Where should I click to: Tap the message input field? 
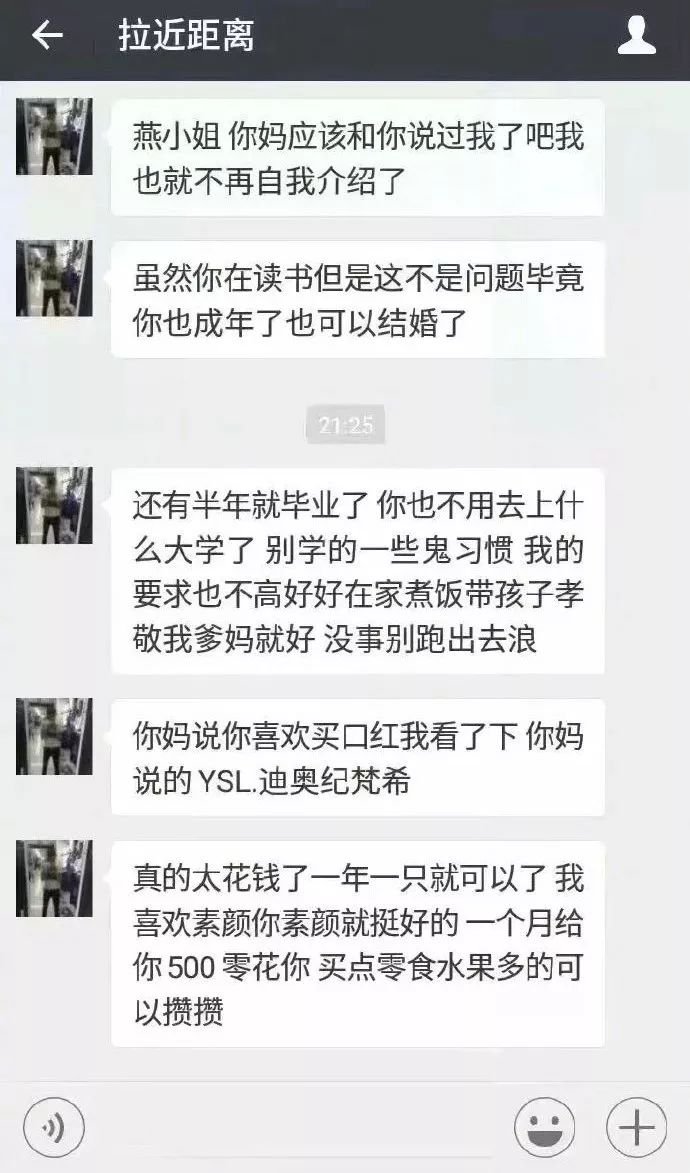(298, 1129)
